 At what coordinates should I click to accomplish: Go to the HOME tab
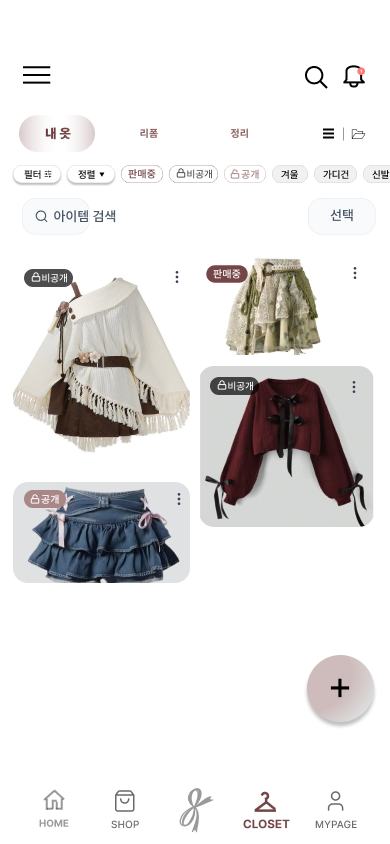[54, 809]
